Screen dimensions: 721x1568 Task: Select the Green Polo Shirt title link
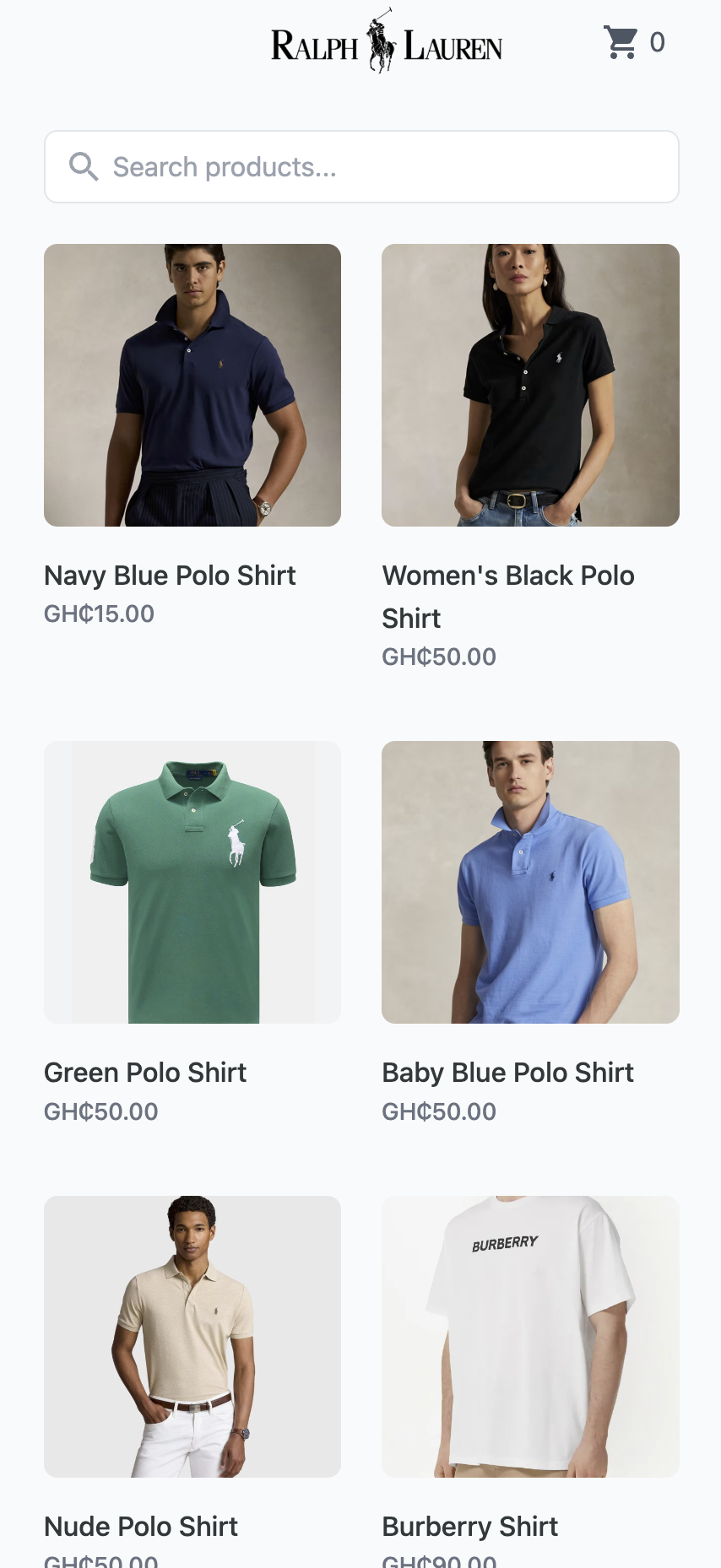(x=144, y=1072)
